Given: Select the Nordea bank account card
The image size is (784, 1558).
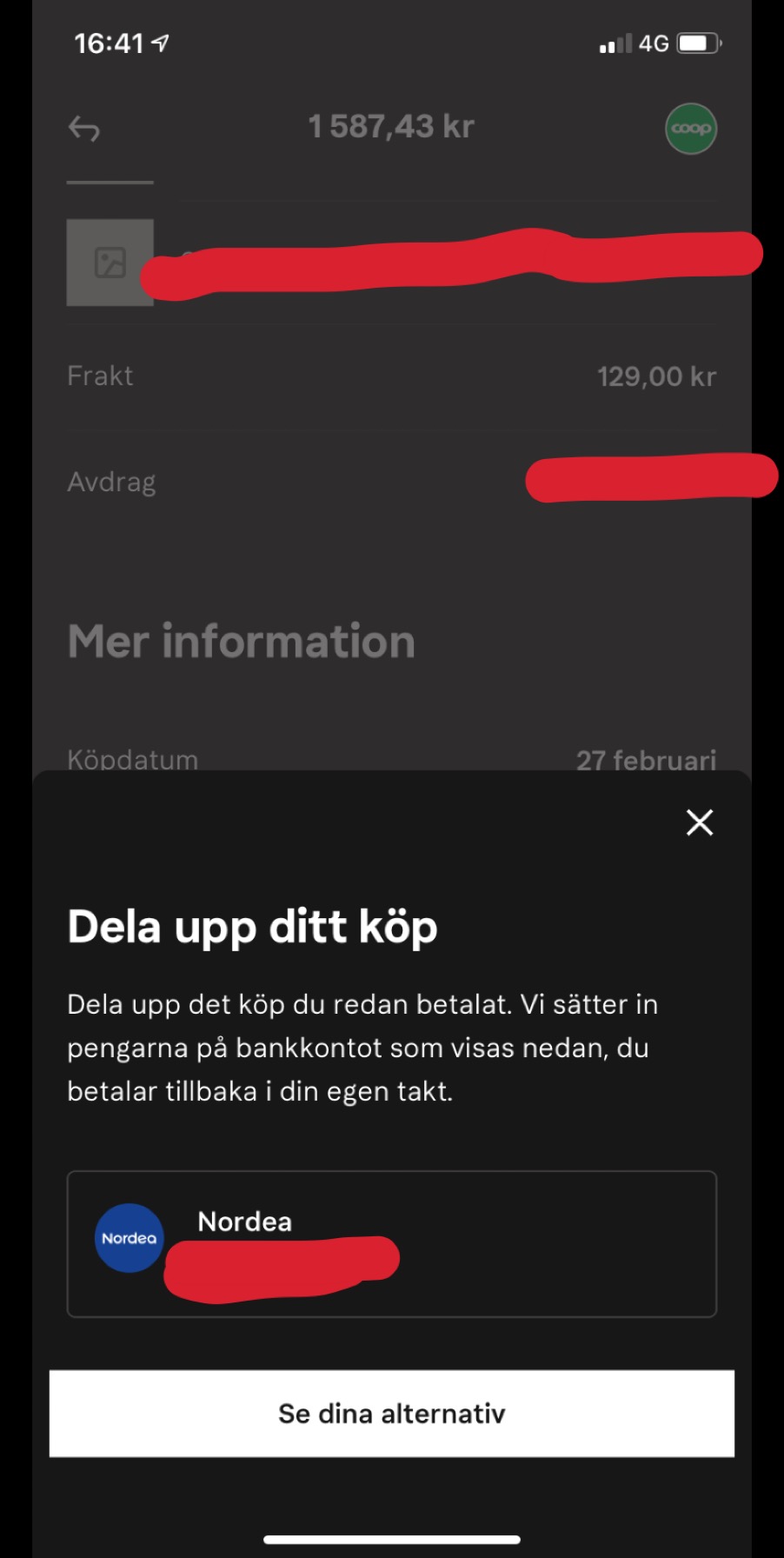Looking at the screenshot, I should (x=391, y=1244).
